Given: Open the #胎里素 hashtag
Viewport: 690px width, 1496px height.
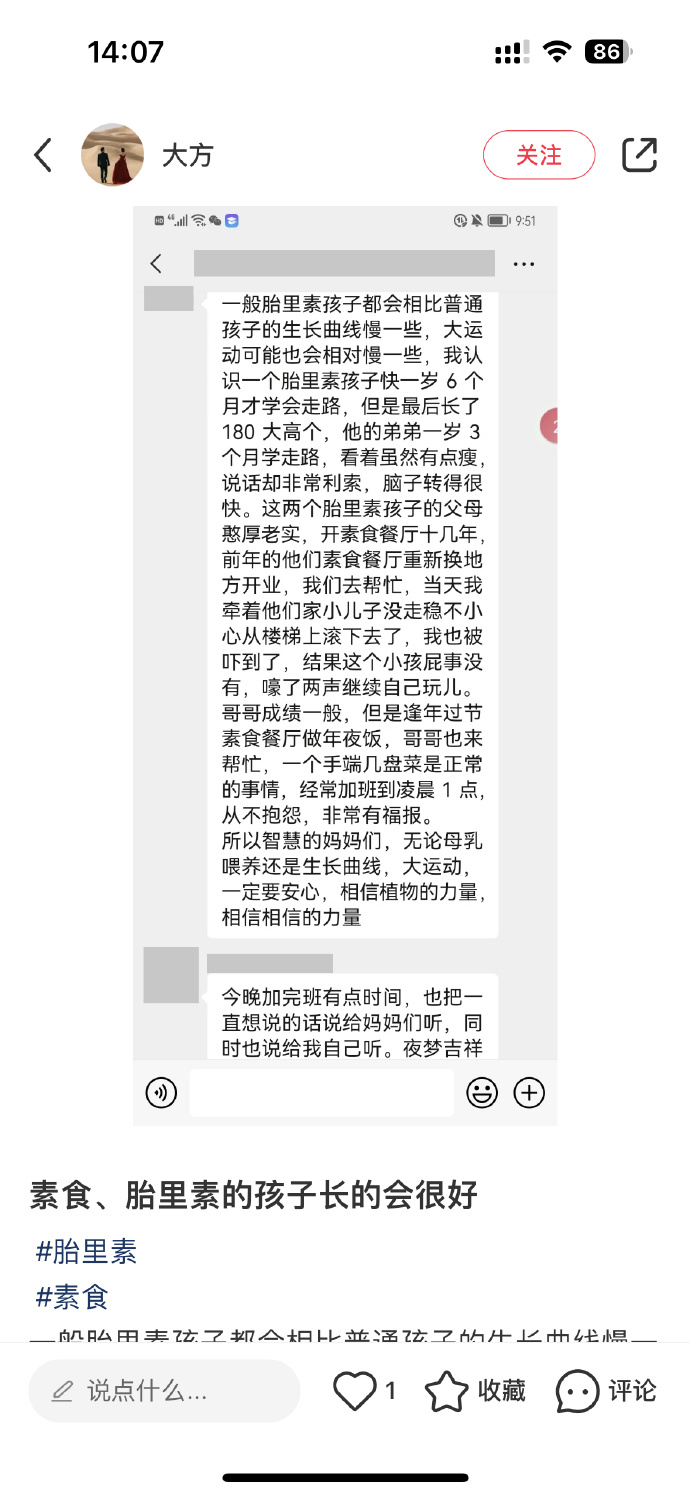Looking at the screenshot, I should pyautogui.click(x=86, y=1251).
